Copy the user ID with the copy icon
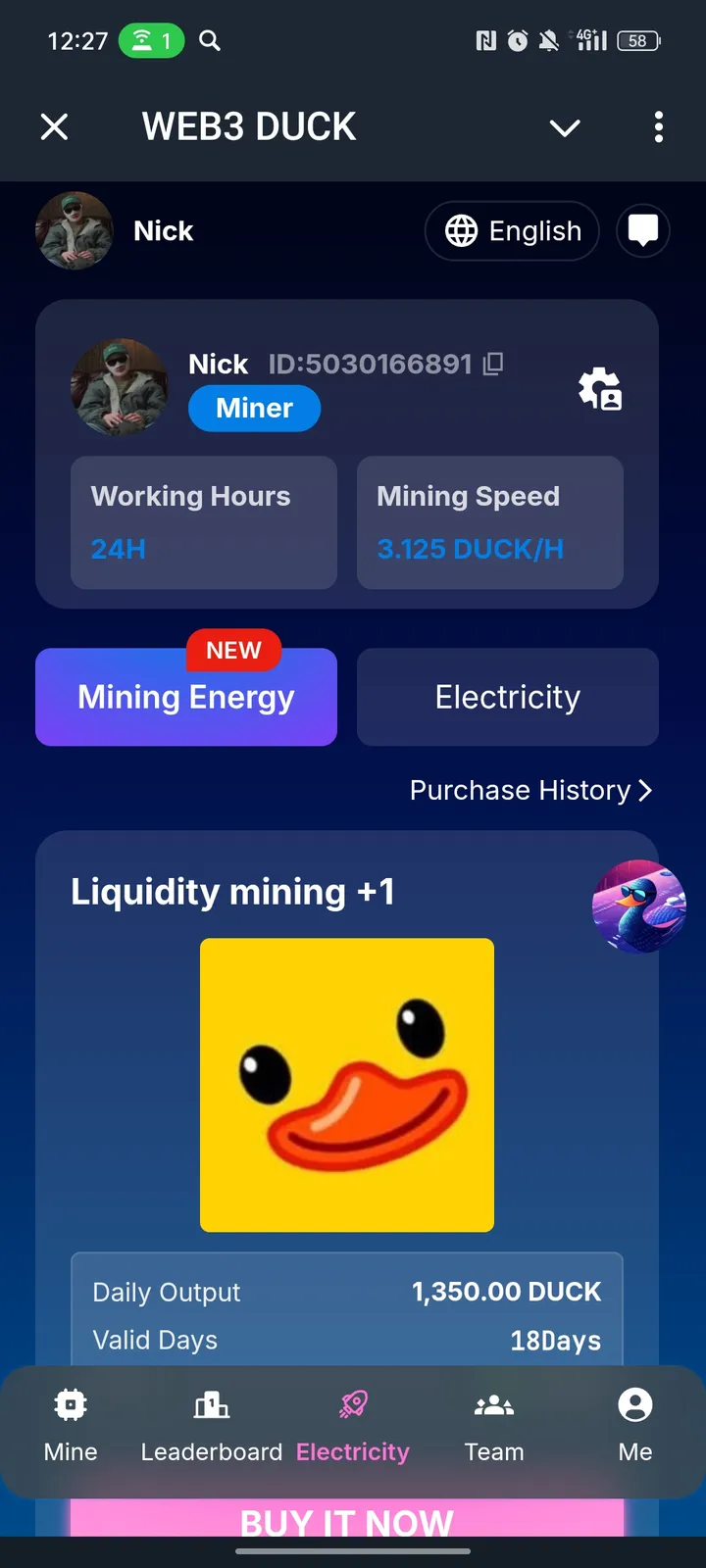Viewport: 706px width, 1568px height. click(493, 363)
